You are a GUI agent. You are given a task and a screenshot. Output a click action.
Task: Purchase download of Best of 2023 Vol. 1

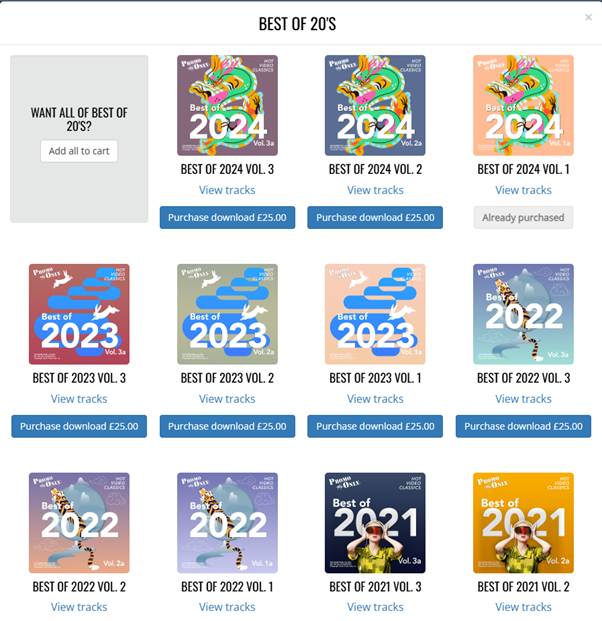pos(375,426)
